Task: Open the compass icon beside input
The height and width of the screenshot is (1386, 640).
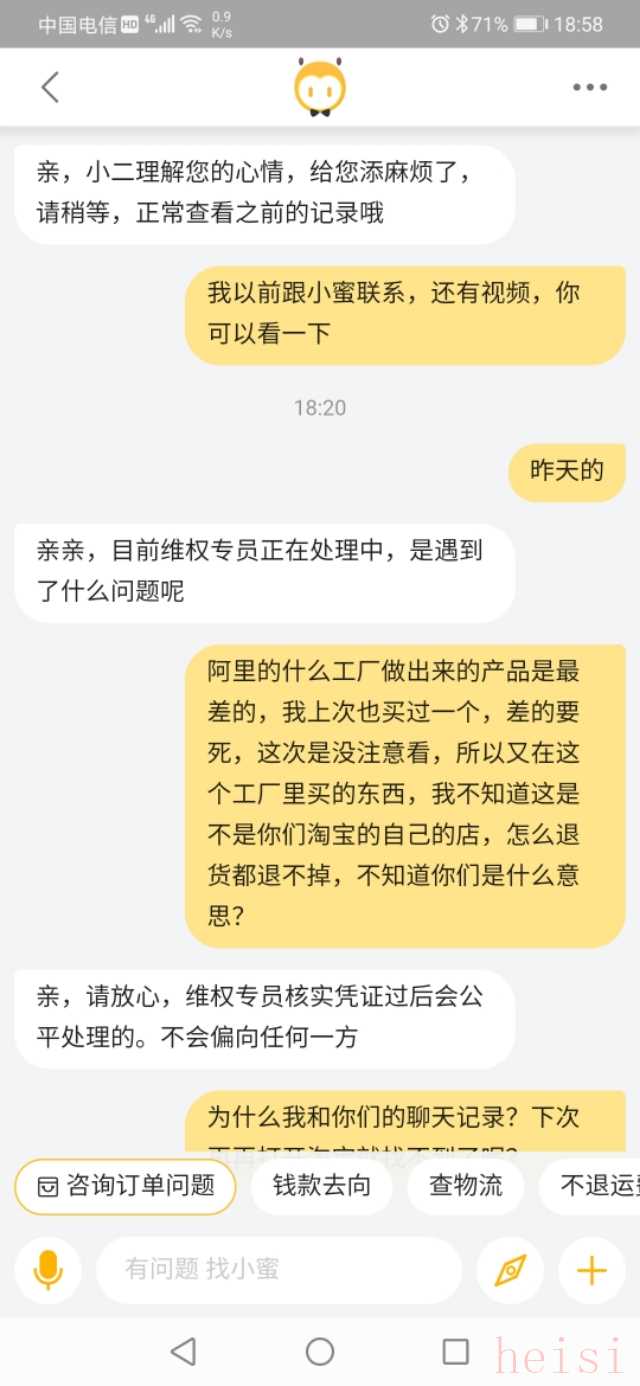Action: tap(510, 1270)
